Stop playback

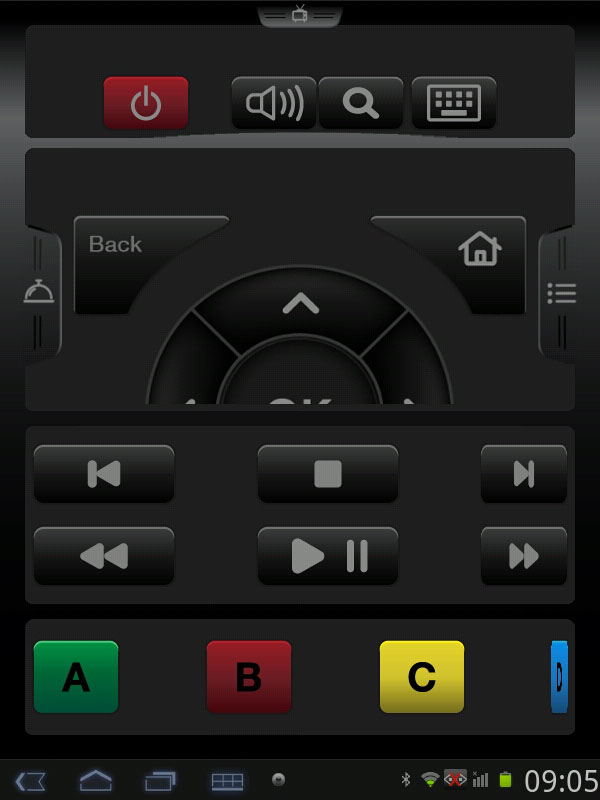coord(328,474)
